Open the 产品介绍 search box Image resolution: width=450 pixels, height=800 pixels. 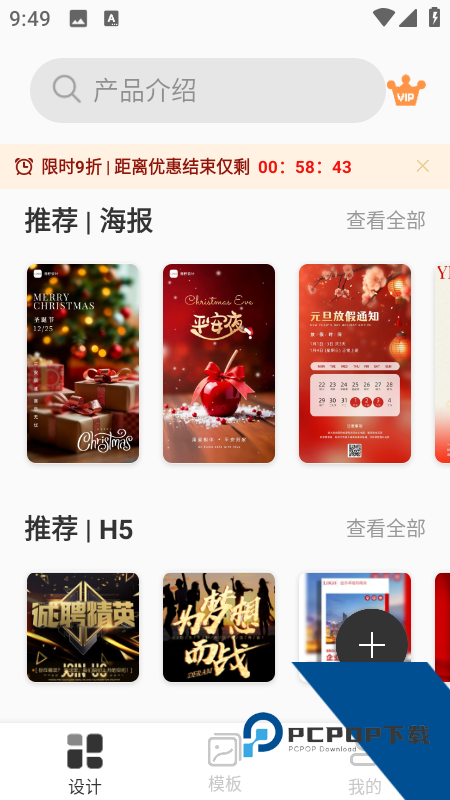(208, 90)
